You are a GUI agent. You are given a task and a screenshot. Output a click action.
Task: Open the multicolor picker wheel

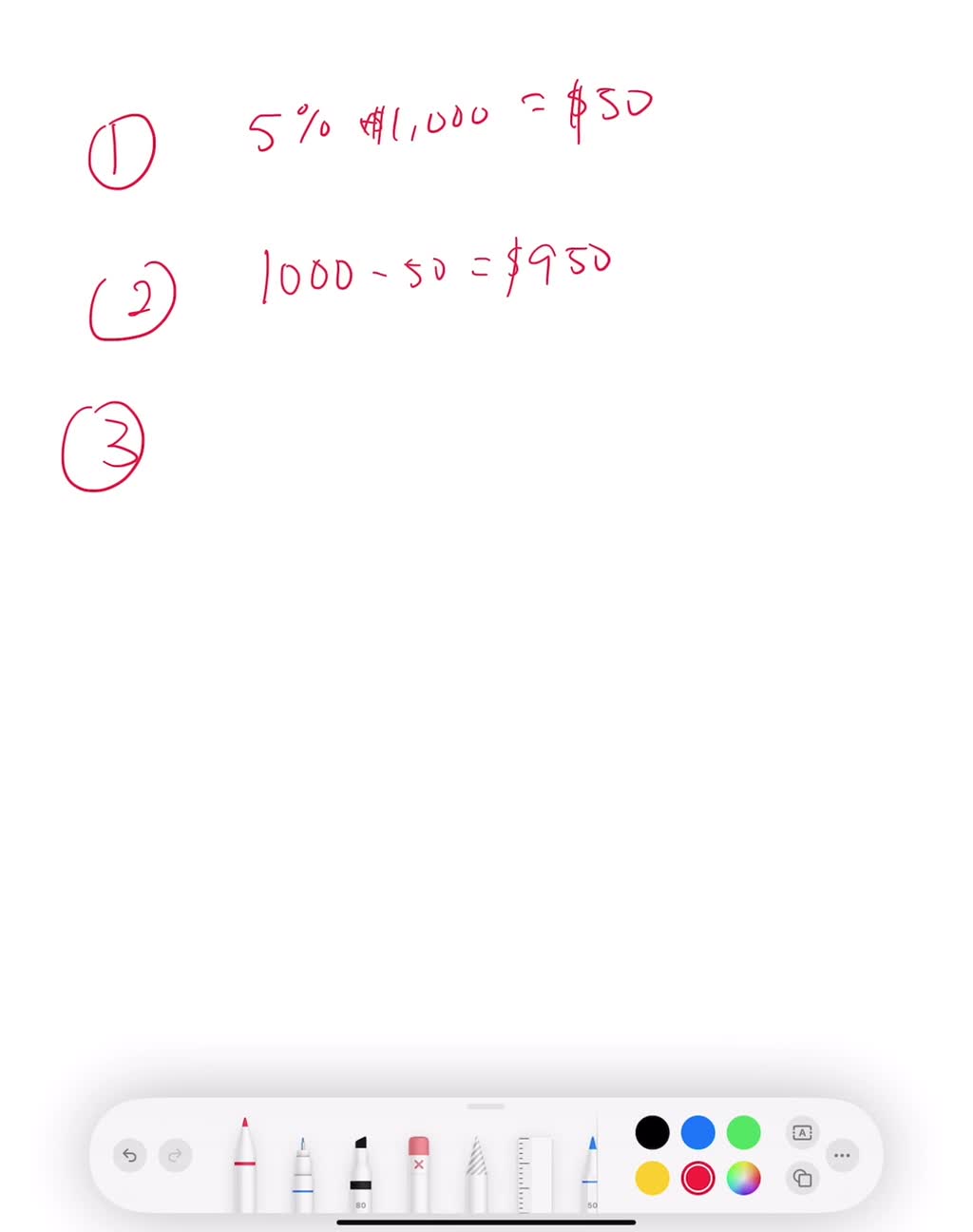tap(743, 1177)
